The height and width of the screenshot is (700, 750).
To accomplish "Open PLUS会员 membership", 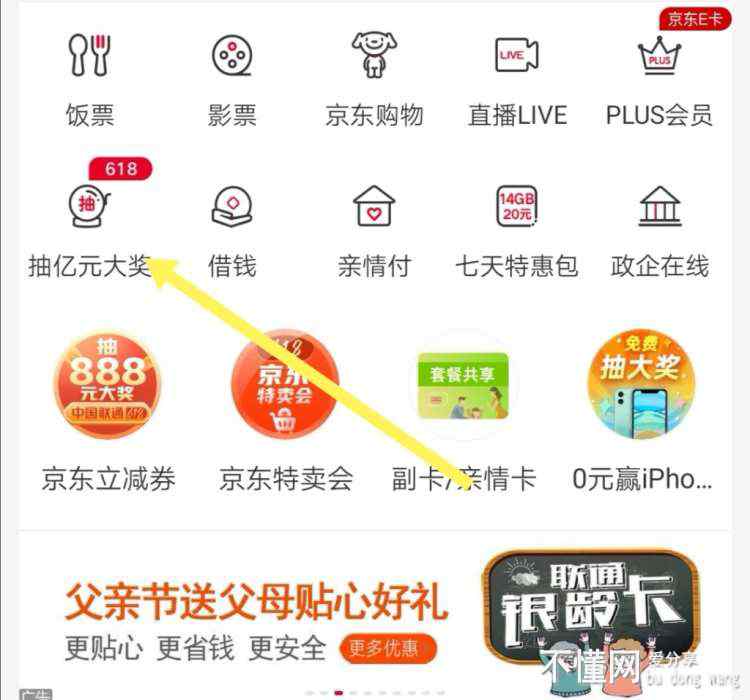I will [659, 75].
